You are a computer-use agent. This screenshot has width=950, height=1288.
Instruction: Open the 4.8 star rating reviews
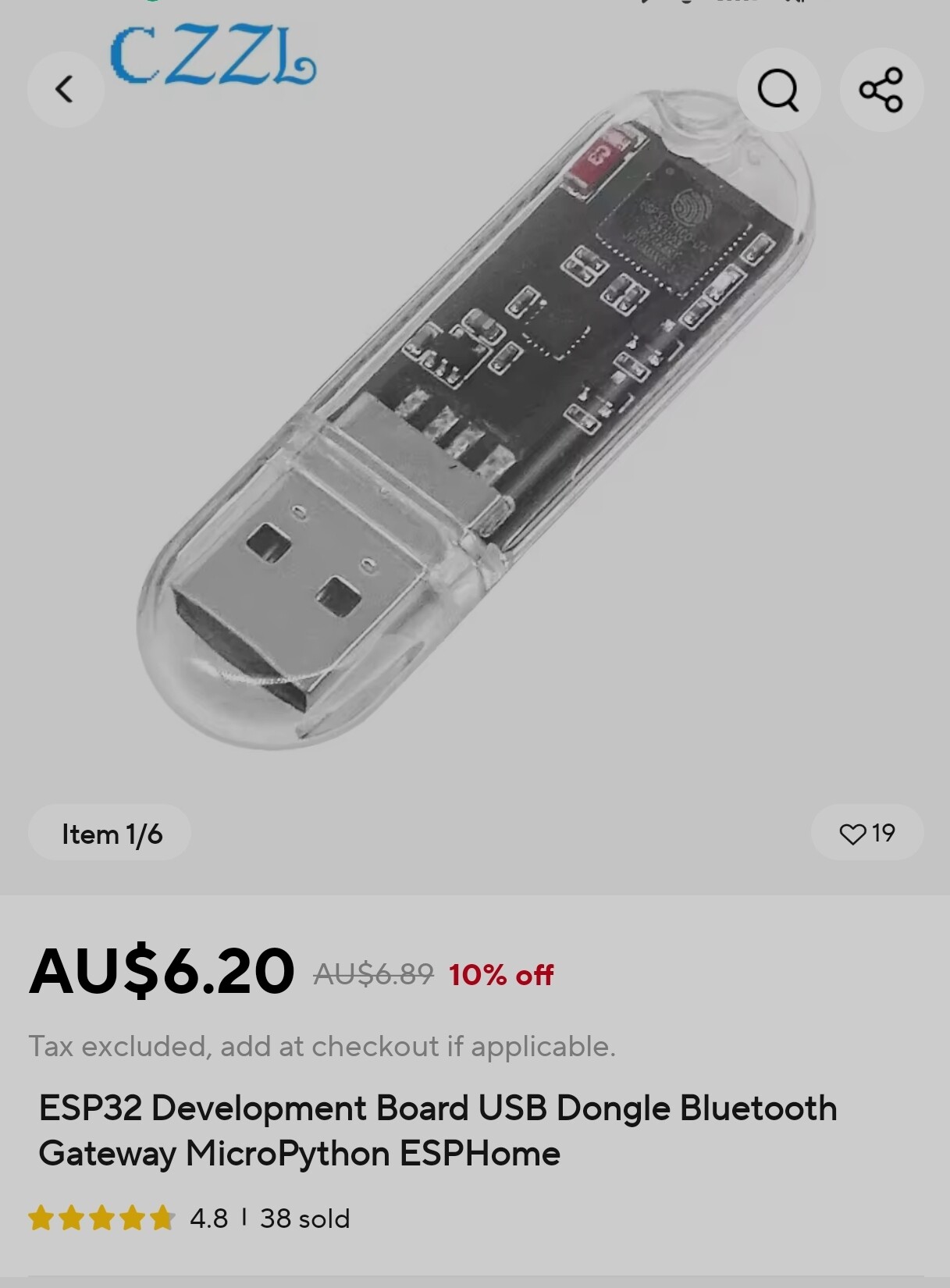(129, 1218)
